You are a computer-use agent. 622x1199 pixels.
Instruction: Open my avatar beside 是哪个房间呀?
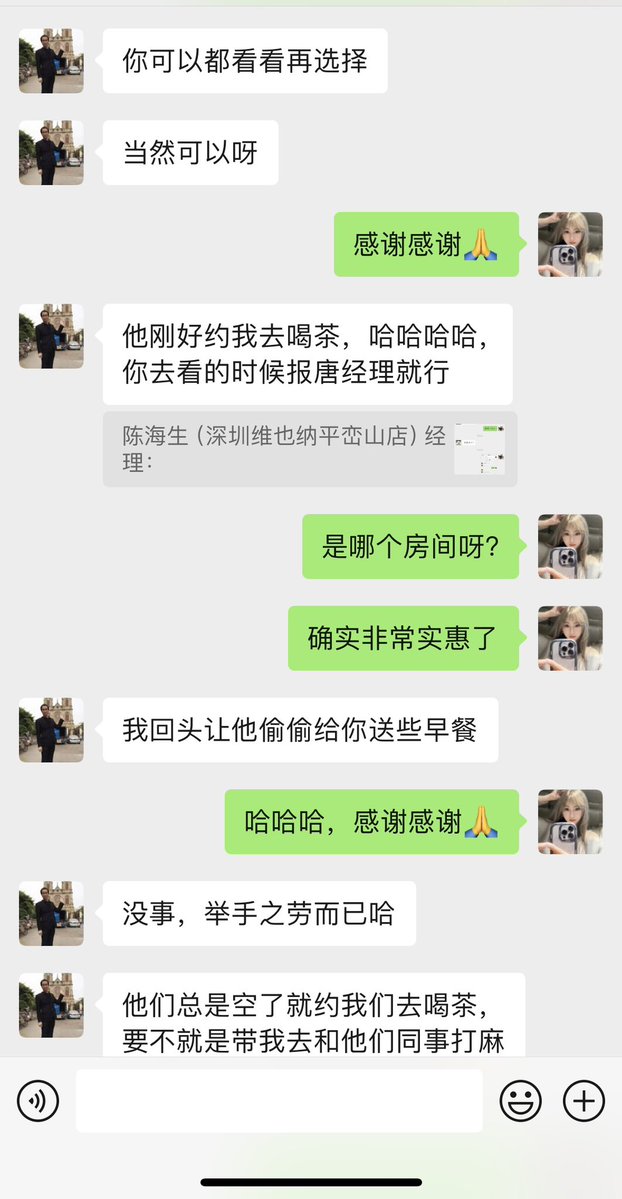pyautogui.click(x=570, y=546)
